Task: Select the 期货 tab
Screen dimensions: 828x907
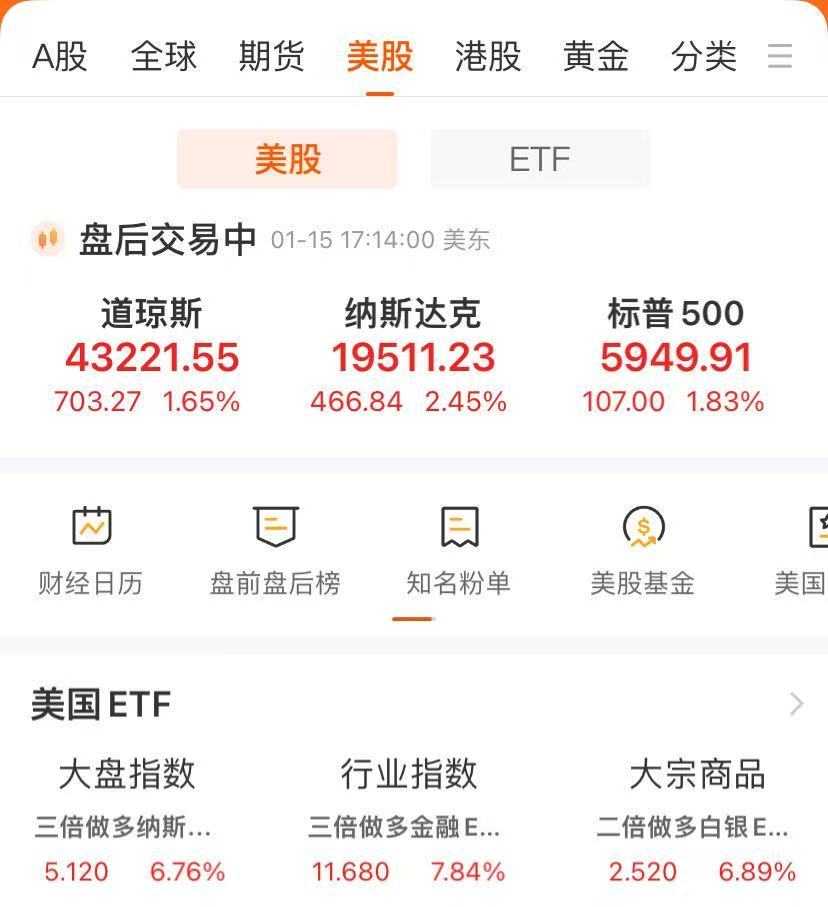Action: click(x=272, y=56)
